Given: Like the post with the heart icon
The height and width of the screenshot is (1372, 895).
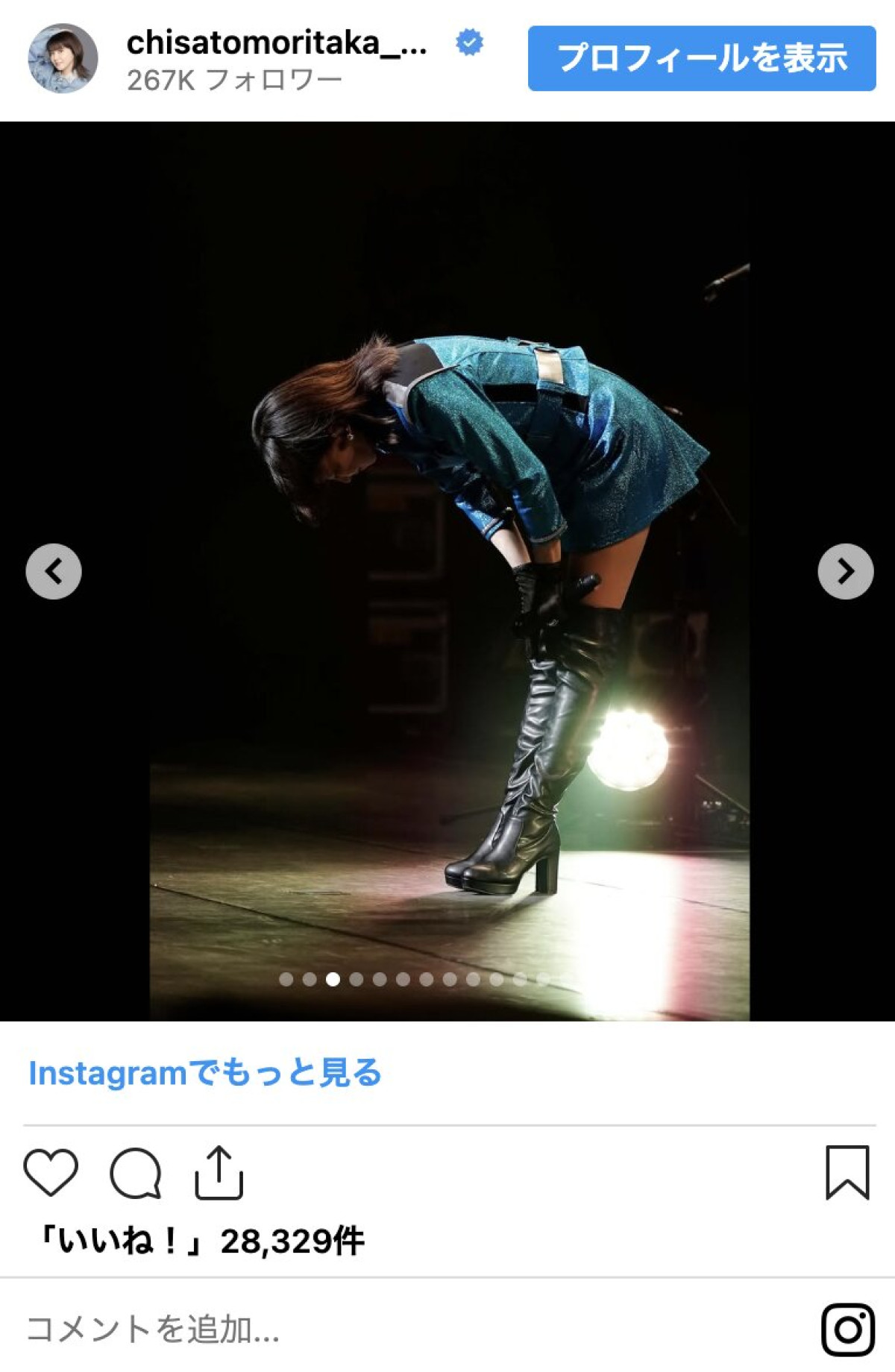Looking at the screenshot, I should tap(50, 1173).
